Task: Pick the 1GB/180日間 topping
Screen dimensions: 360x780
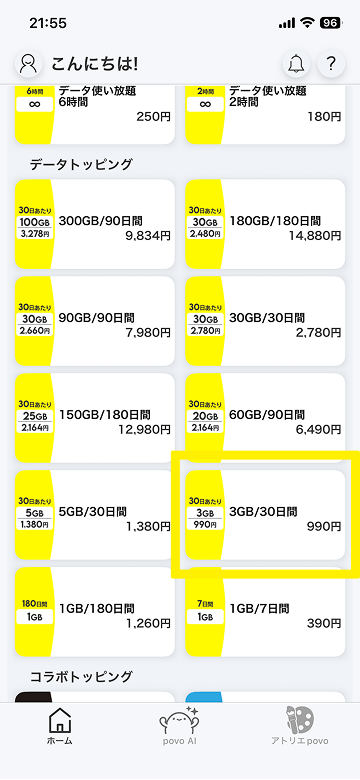Action: coord(95,612)
